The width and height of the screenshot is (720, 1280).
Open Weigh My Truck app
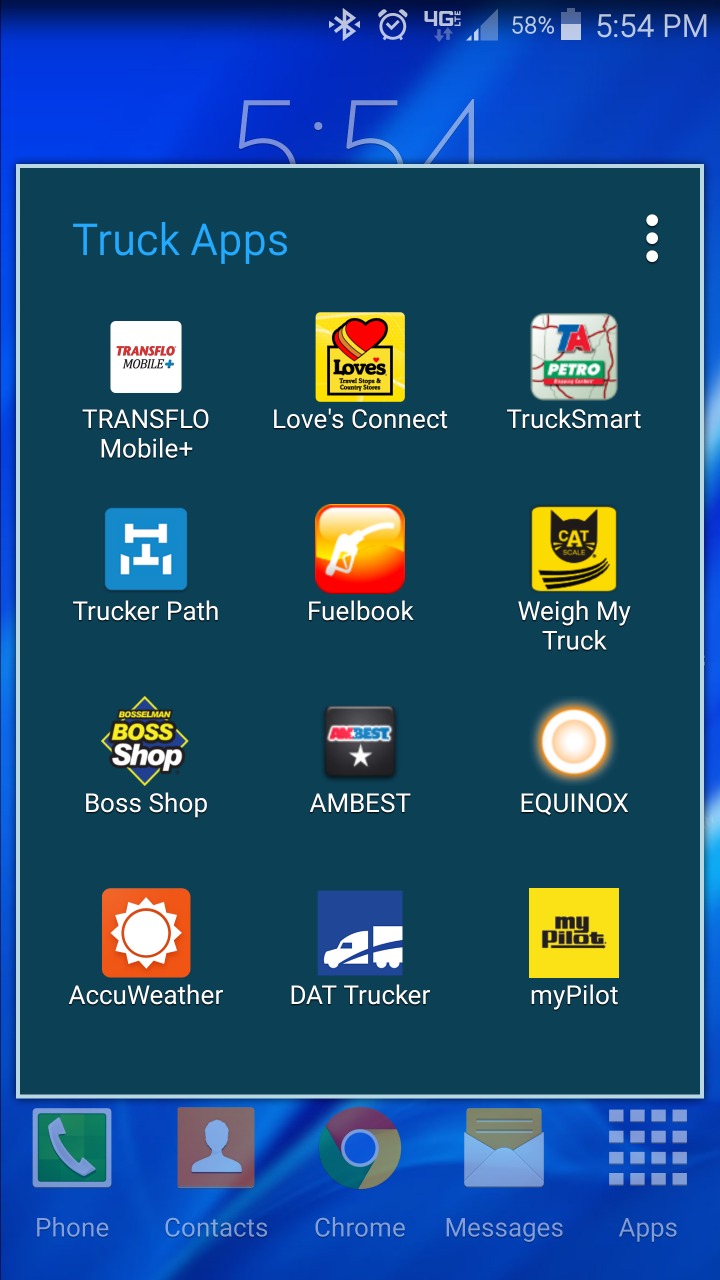574,549
